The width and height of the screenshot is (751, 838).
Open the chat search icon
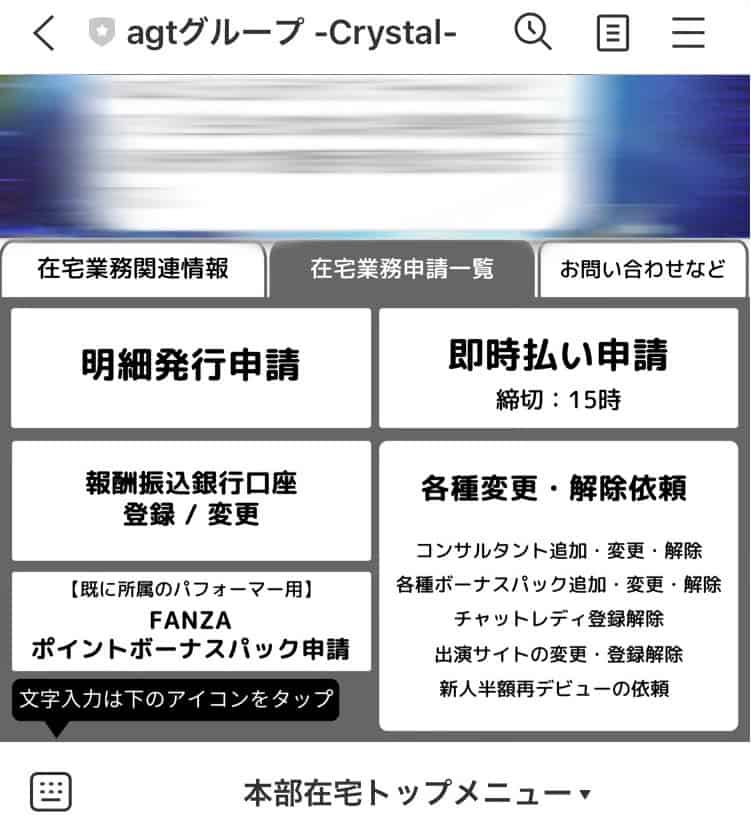pos(533,34)
